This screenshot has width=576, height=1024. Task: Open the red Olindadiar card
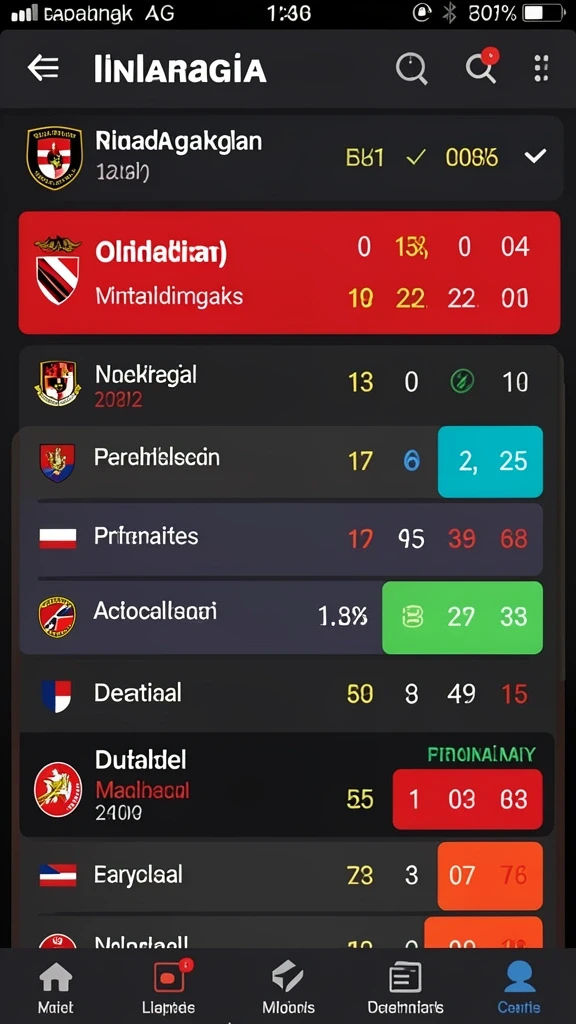click(289, 272)
